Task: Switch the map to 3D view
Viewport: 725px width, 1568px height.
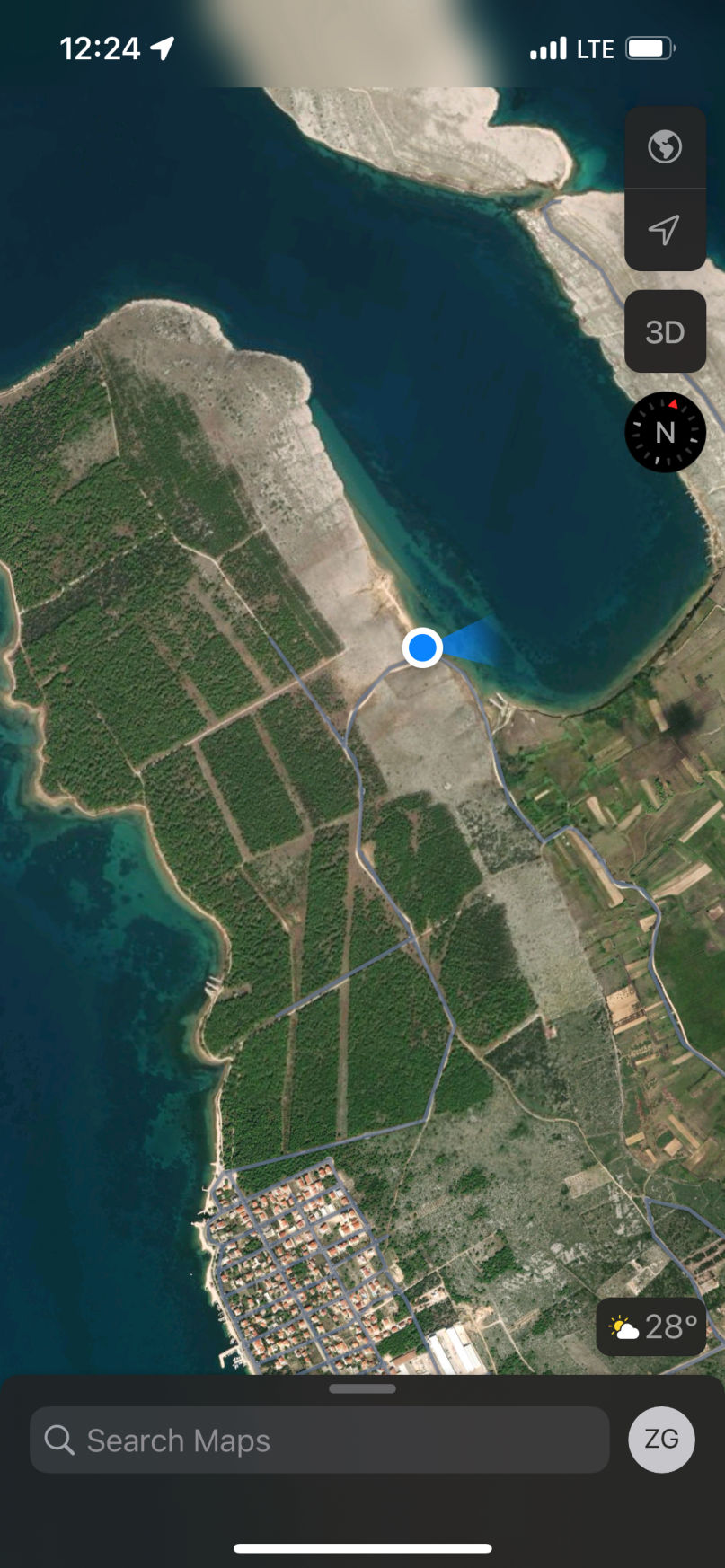Action: pyautogui.click(x=665, y=332)
